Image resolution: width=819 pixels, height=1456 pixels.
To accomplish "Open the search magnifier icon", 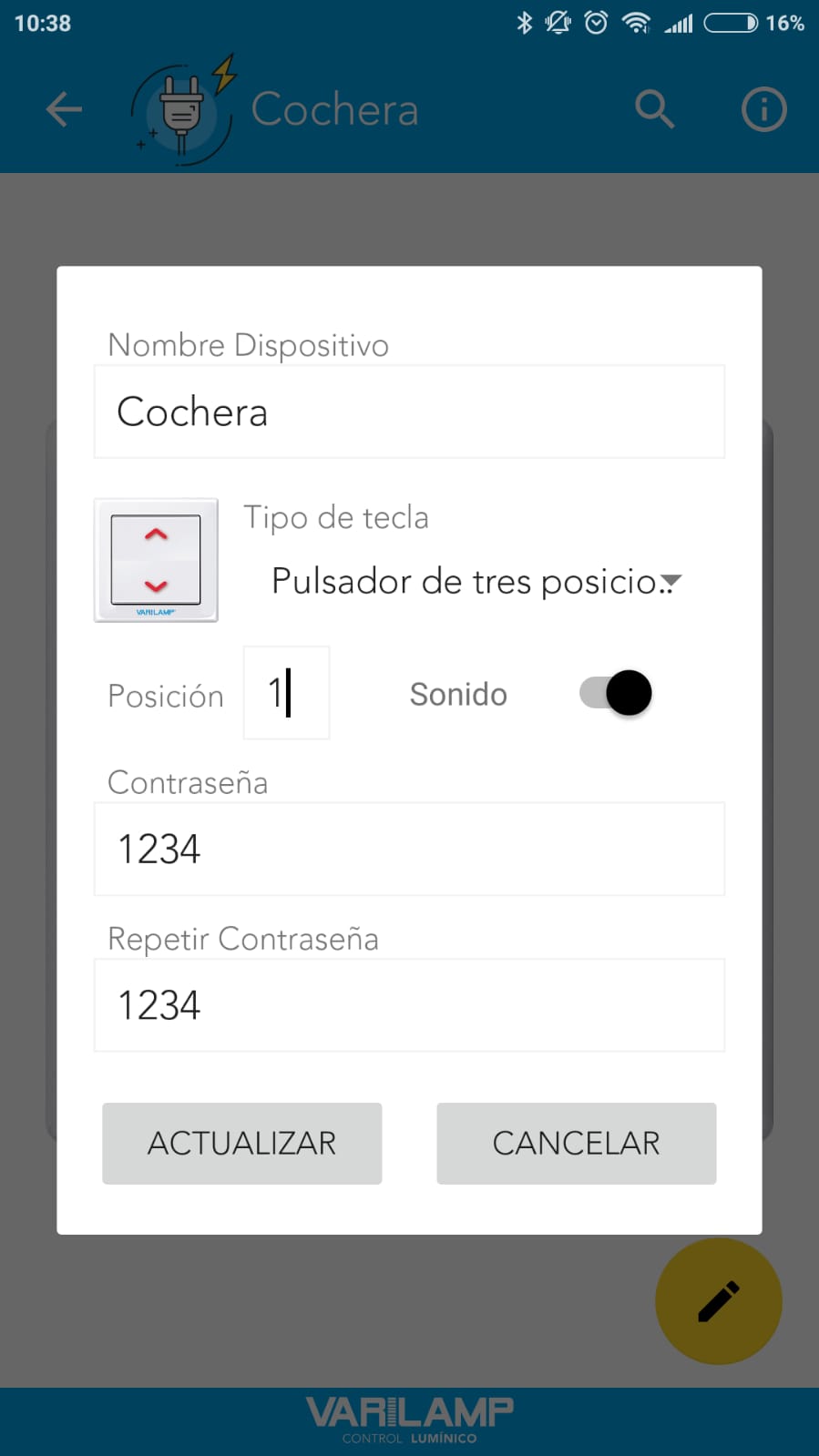I will coord(654,110).
